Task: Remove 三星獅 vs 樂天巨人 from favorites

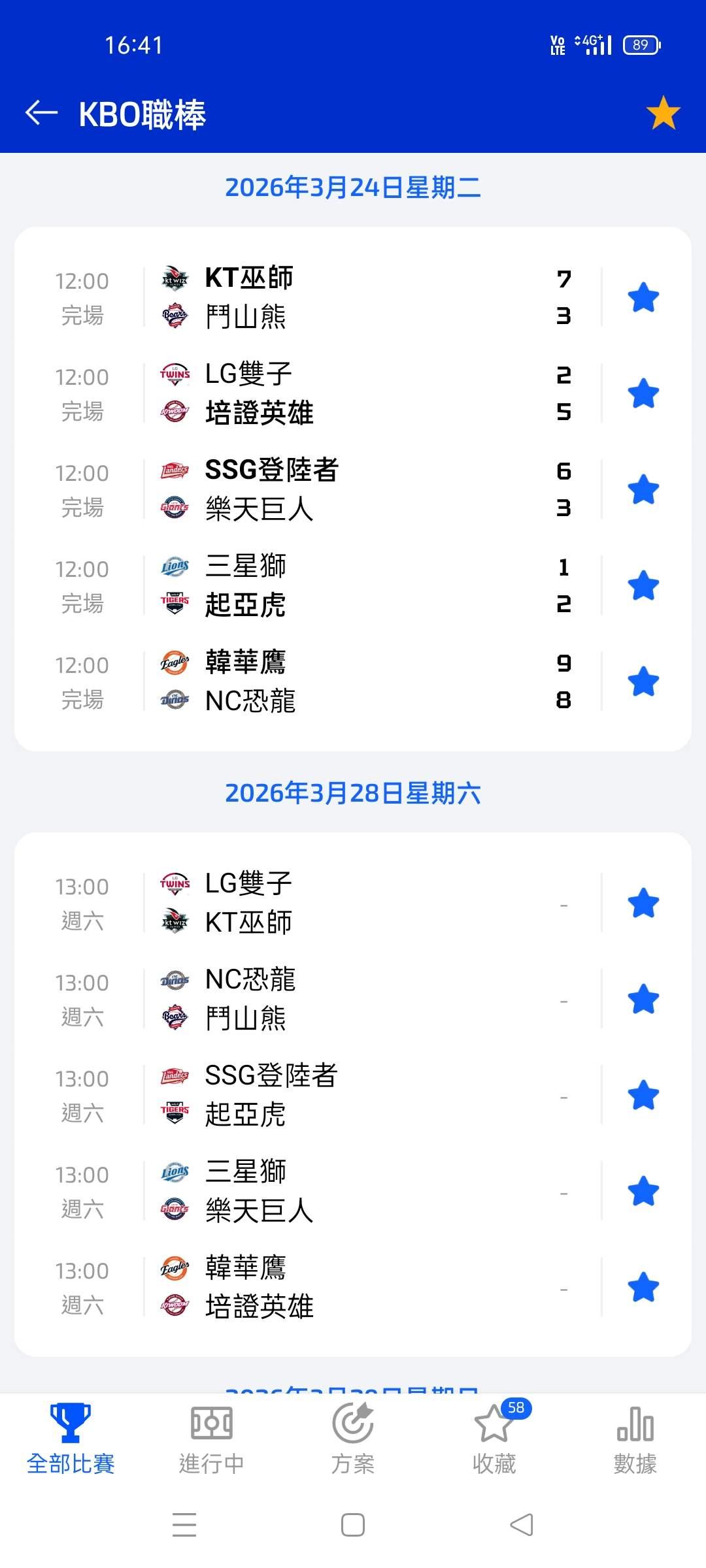Action: click(643, 1191)
